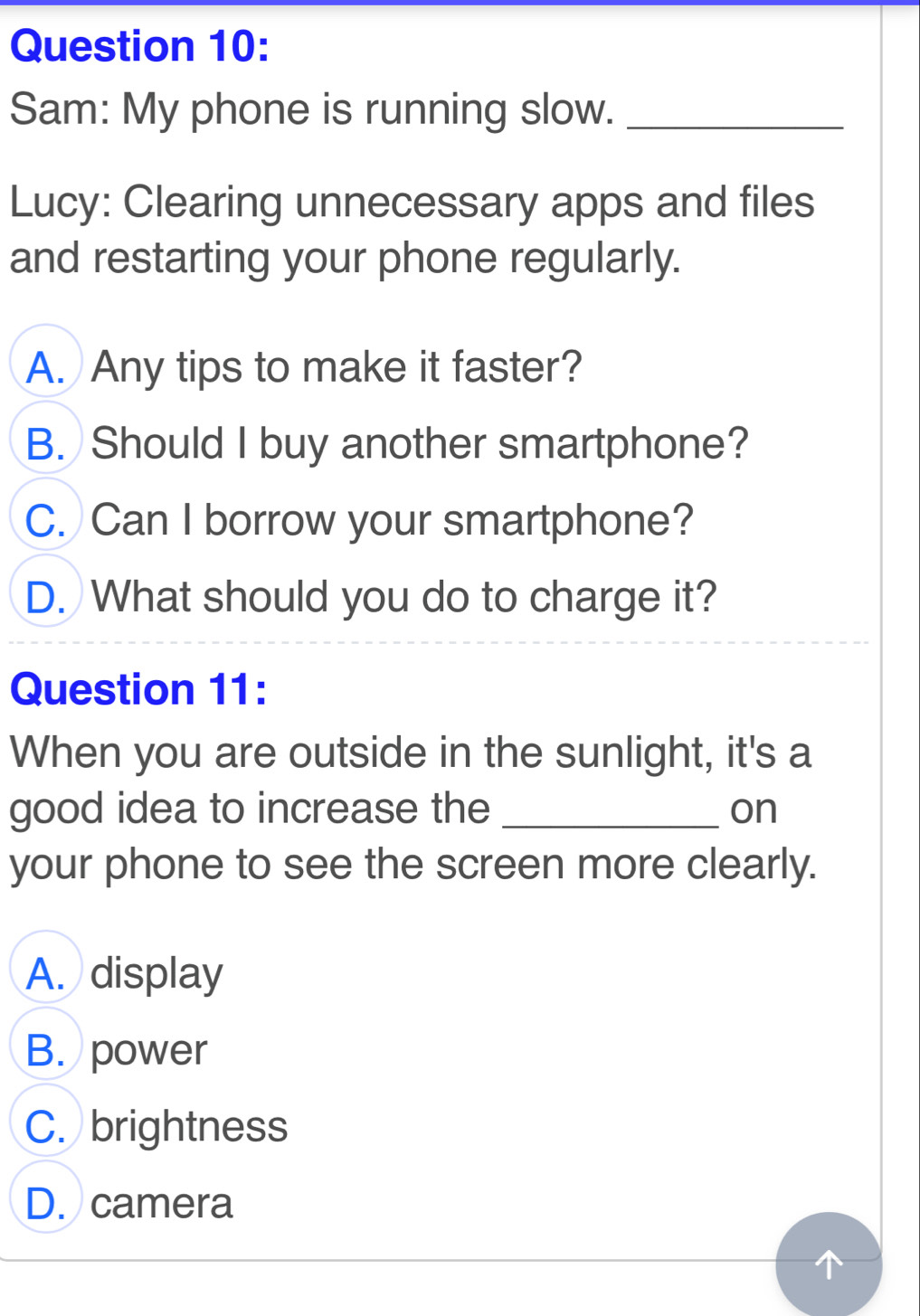Choose 'power' as the Question 11 answer
Screen dimensions: 920x1316
(x=46, y=1050)
